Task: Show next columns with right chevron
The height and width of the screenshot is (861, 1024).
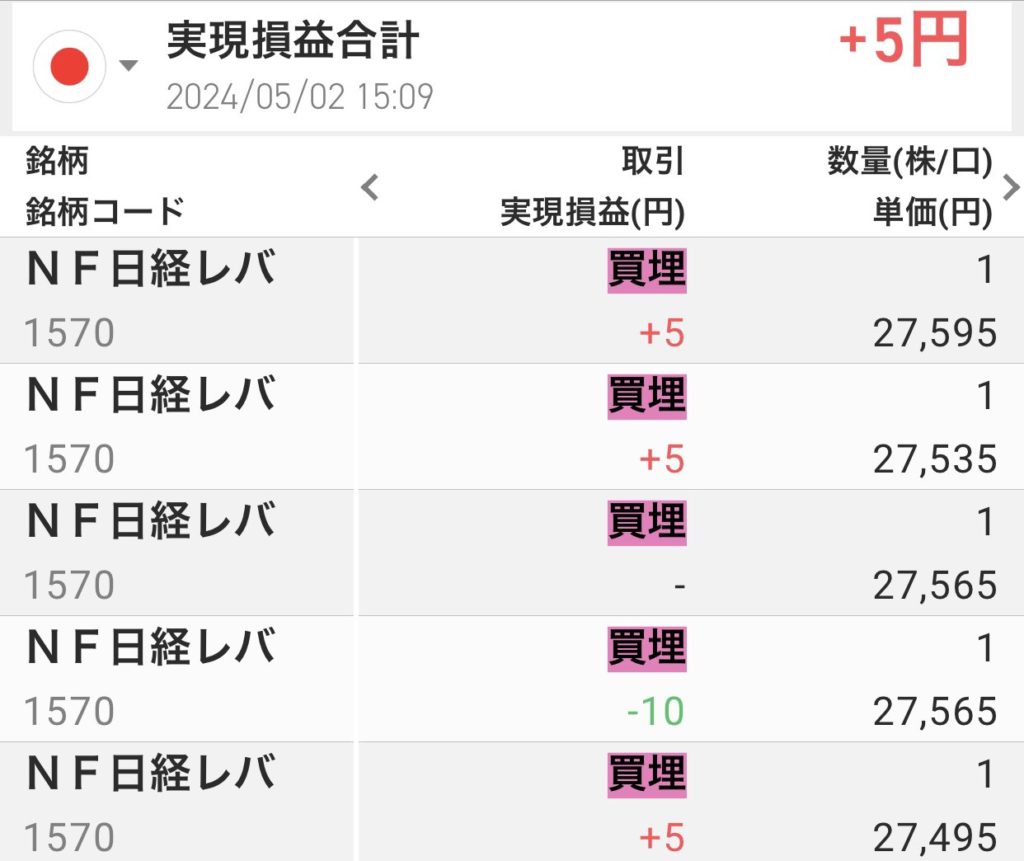Action: 1010,186
